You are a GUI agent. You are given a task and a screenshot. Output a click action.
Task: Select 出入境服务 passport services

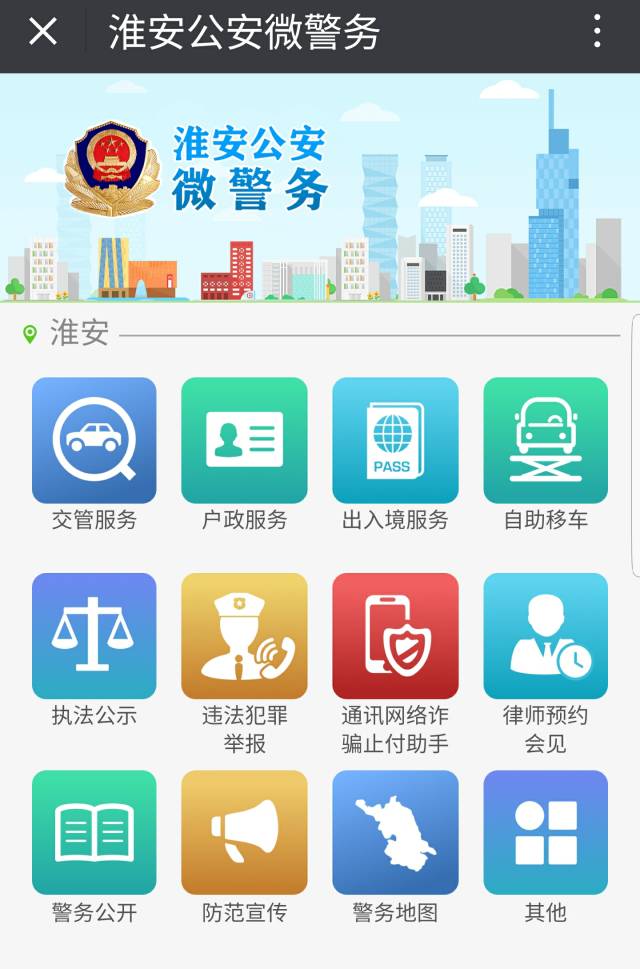[x=395, y=441]
